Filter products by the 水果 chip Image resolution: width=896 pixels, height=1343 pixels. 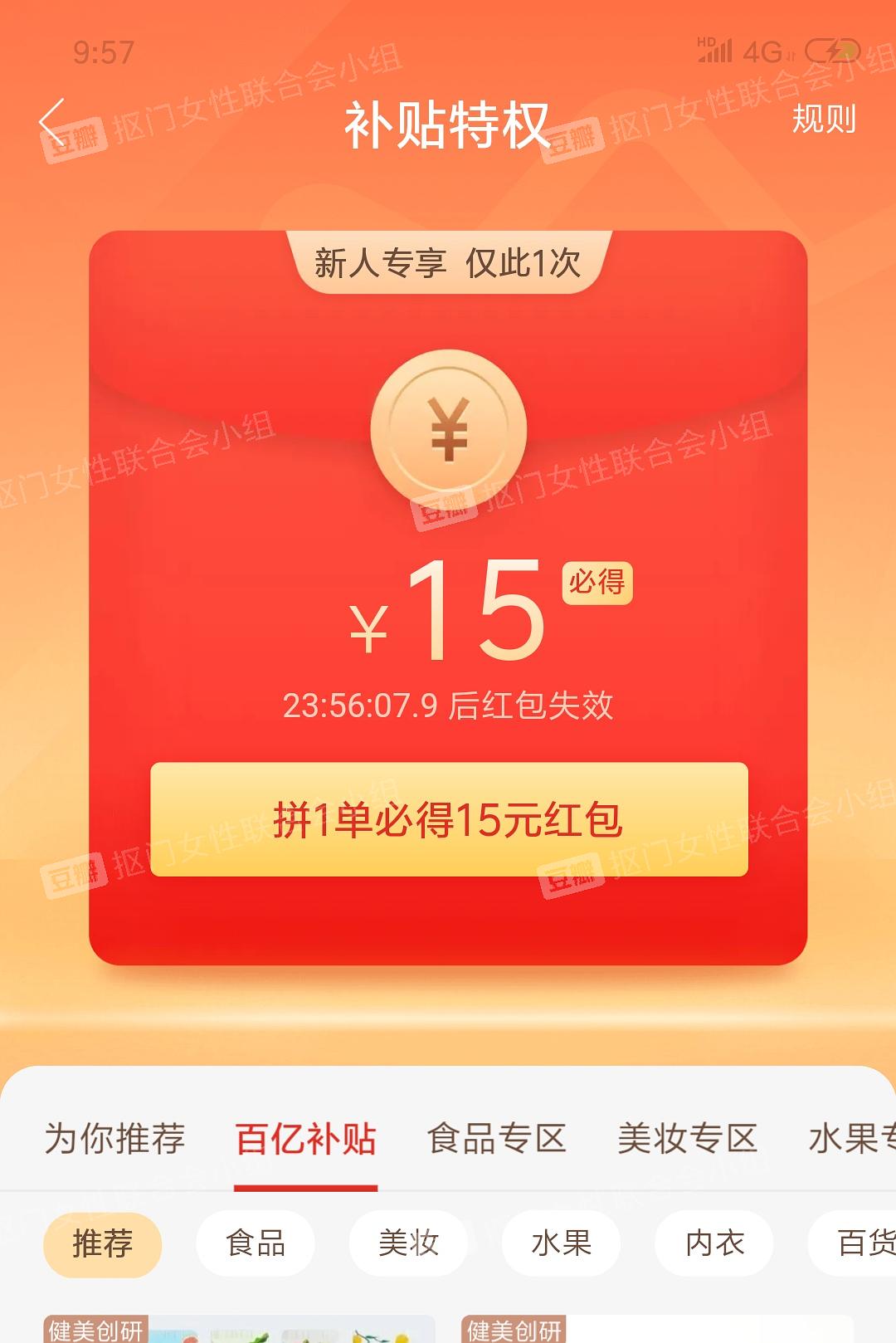click(561, 1243)
